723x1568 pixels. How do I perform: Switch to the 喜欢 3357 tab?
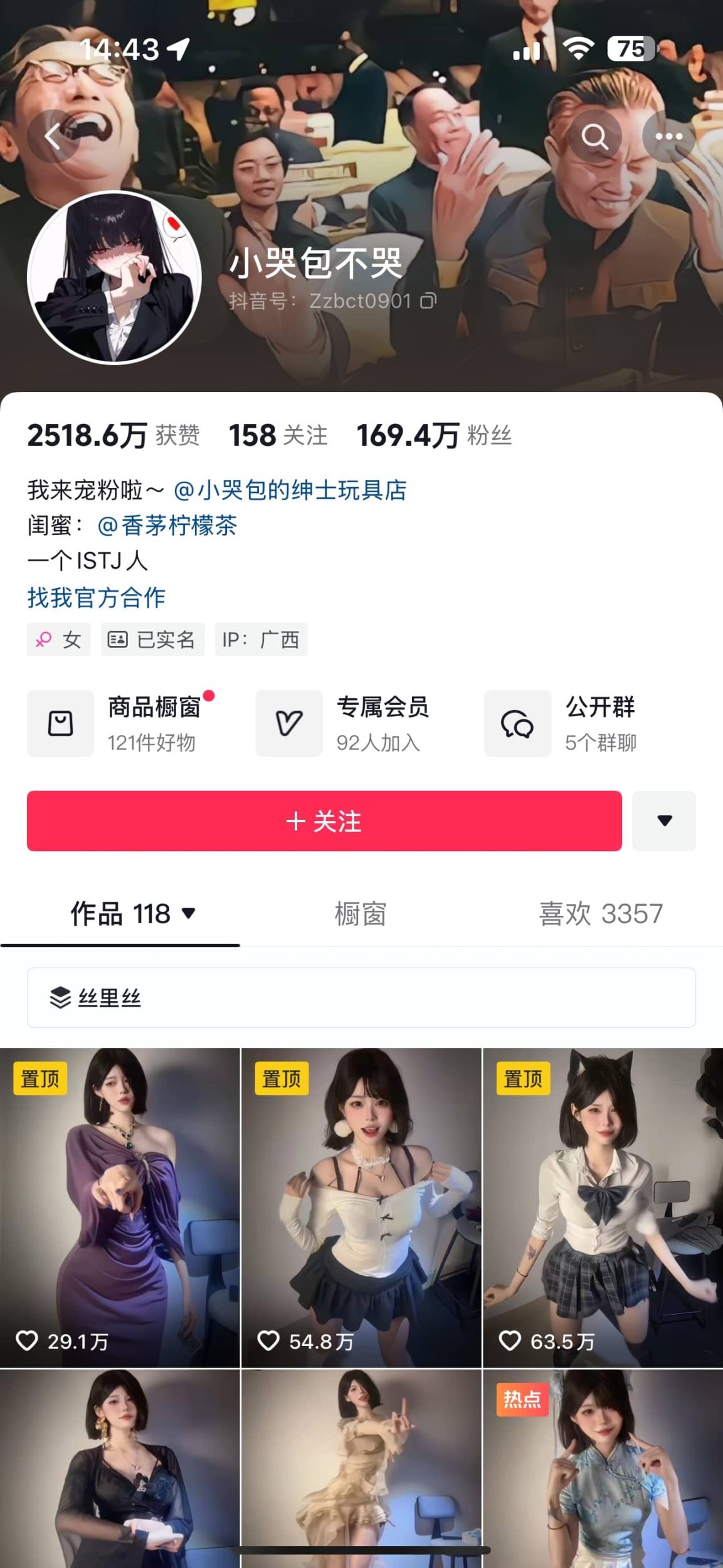coord(599,914)
